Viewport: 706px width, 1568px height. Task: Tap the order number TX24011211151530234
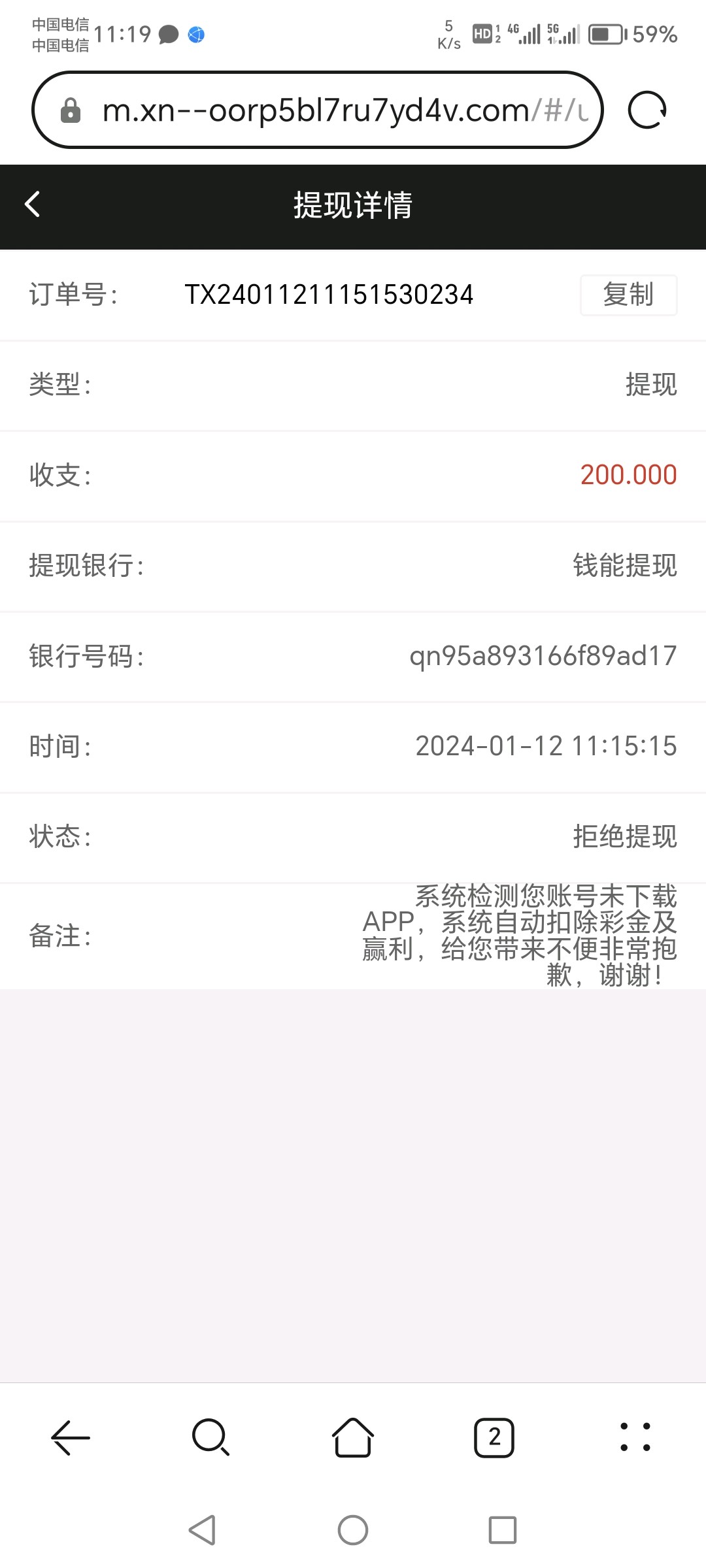click(x=330, y=295)
